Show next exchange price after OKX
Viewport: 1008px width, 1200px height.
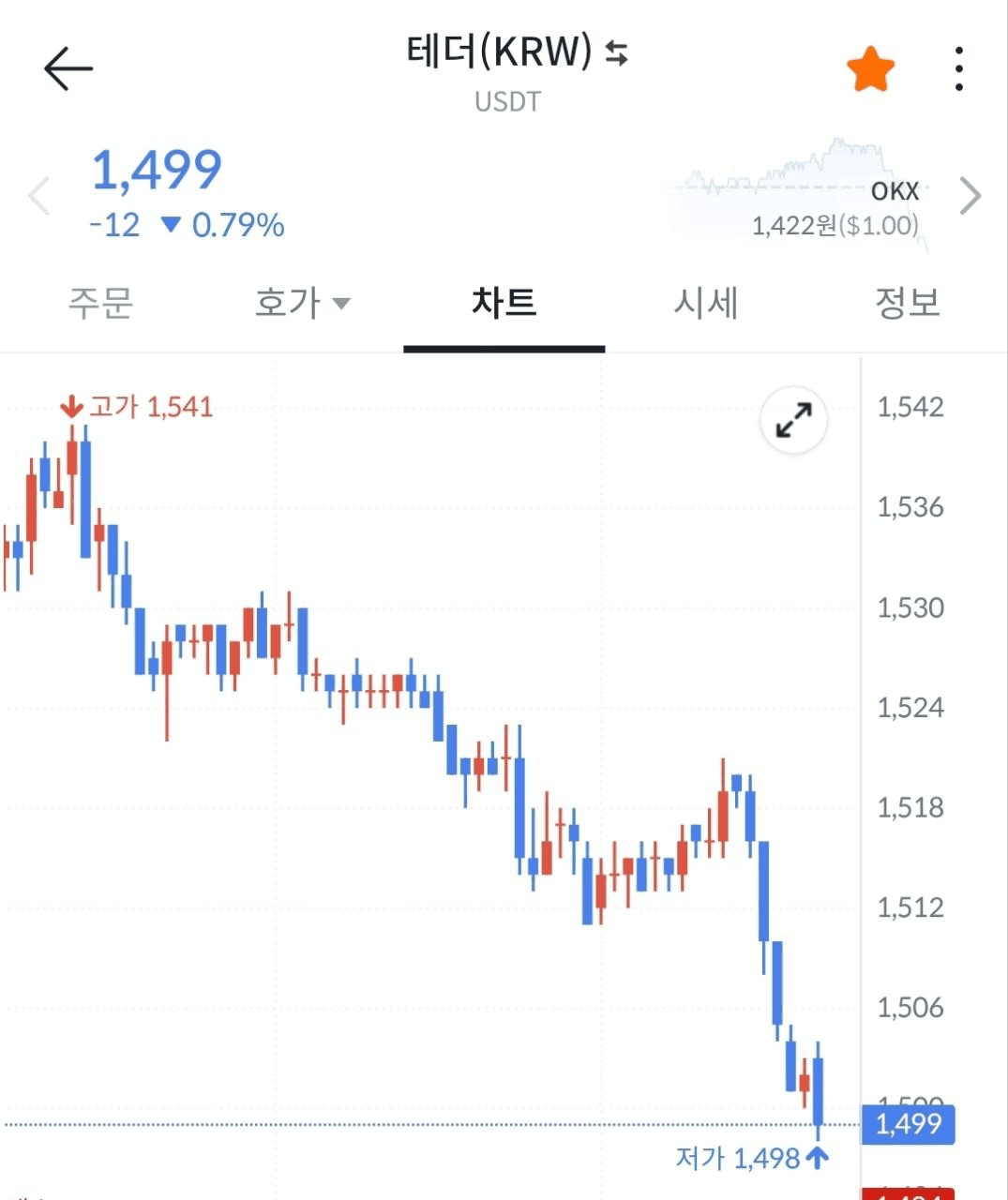click(970, 196)
